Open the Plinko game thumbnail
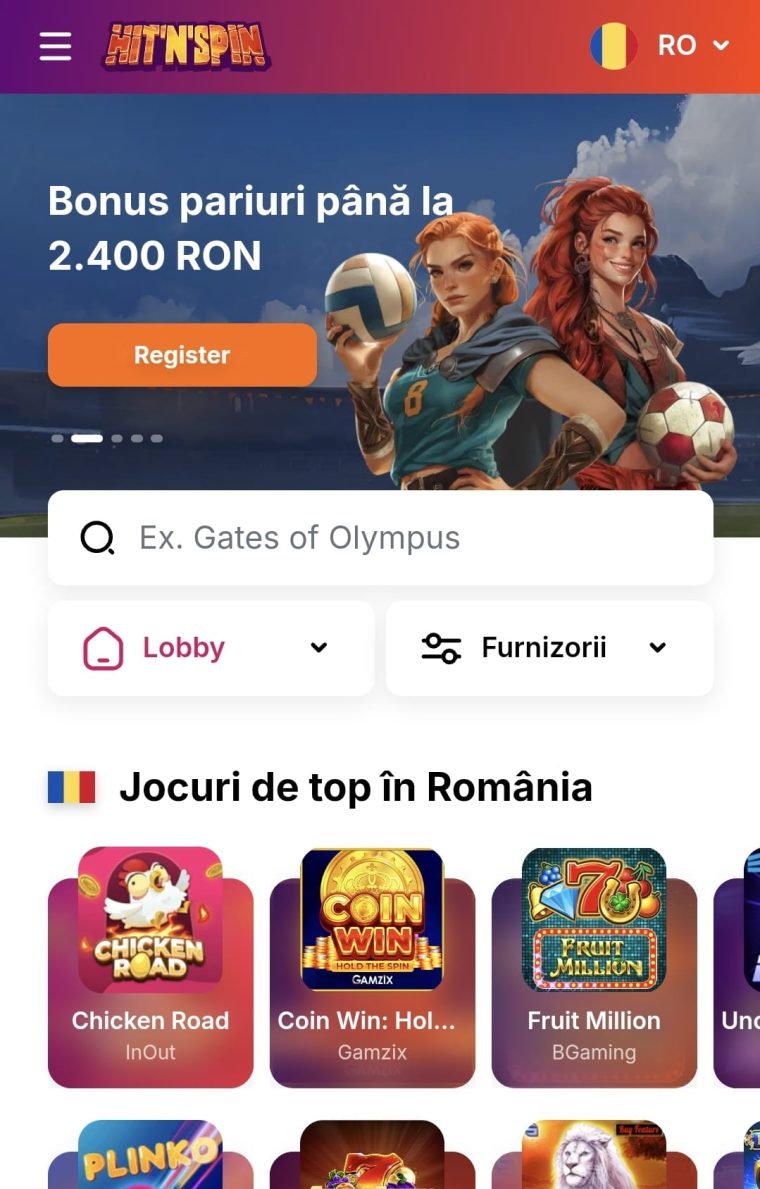760x1189 pixels. [150, 1160]
